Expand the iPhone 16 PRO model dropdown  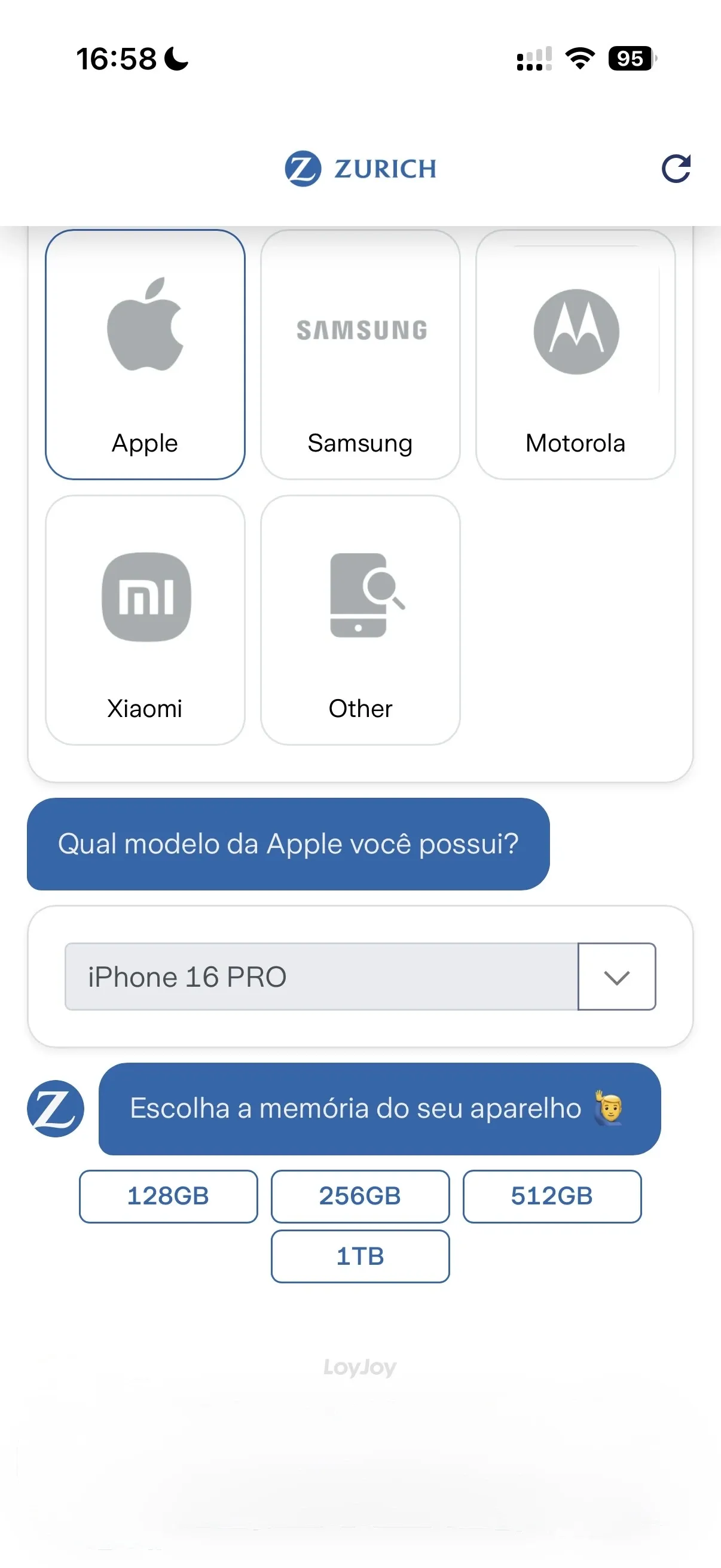(616, 977)
